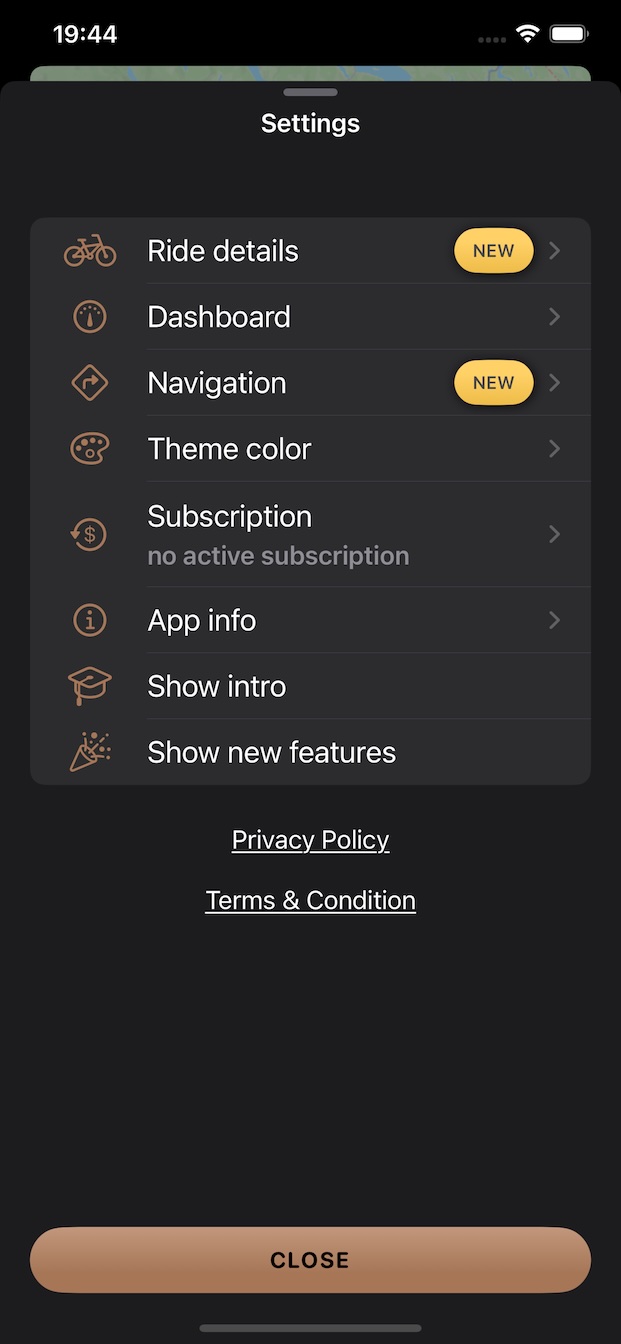The image size is (621, 1344).
Task: Open App info
Action: (x=310, y=620)
